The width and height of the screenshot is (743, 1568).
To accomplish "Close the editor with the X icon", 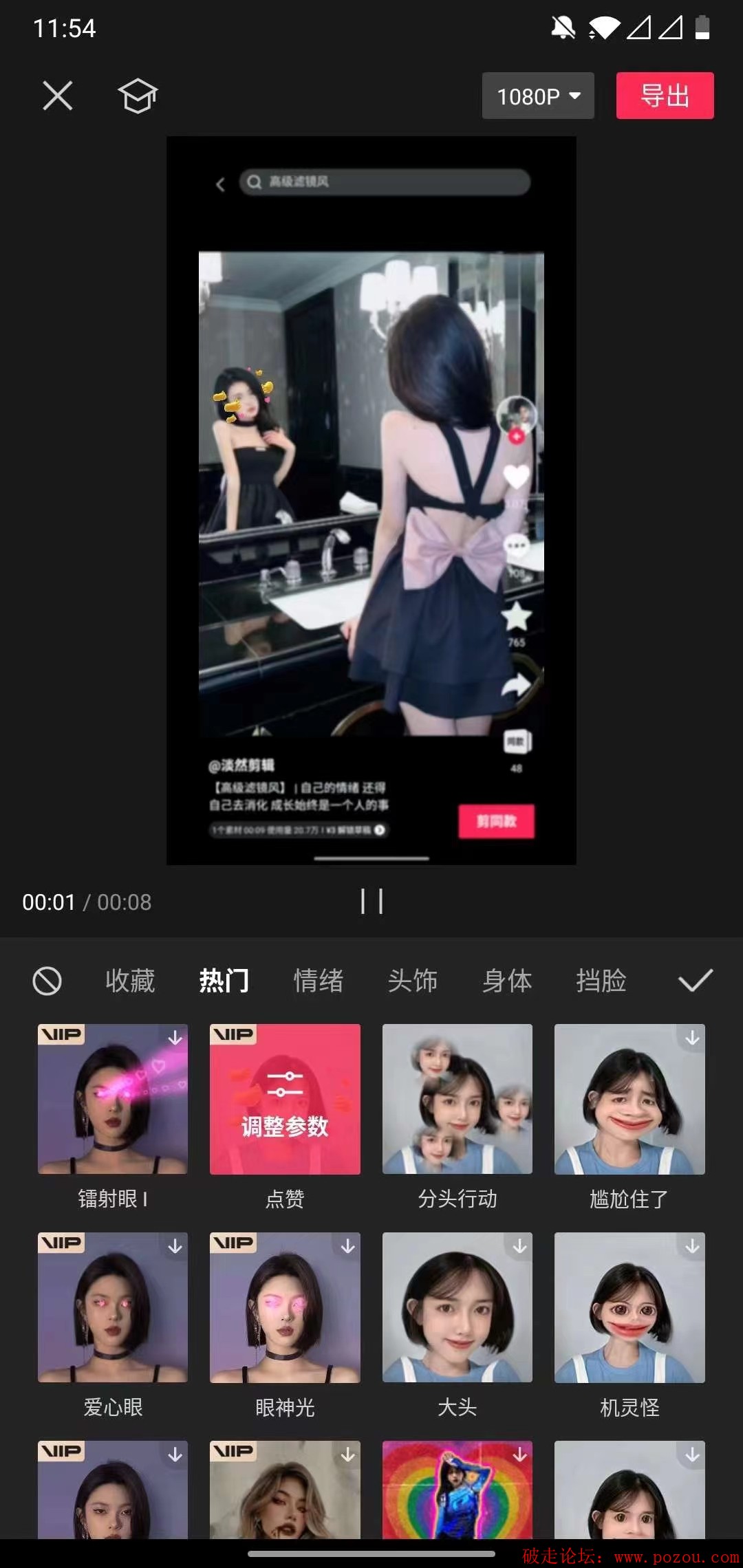I will pos(57,96).
